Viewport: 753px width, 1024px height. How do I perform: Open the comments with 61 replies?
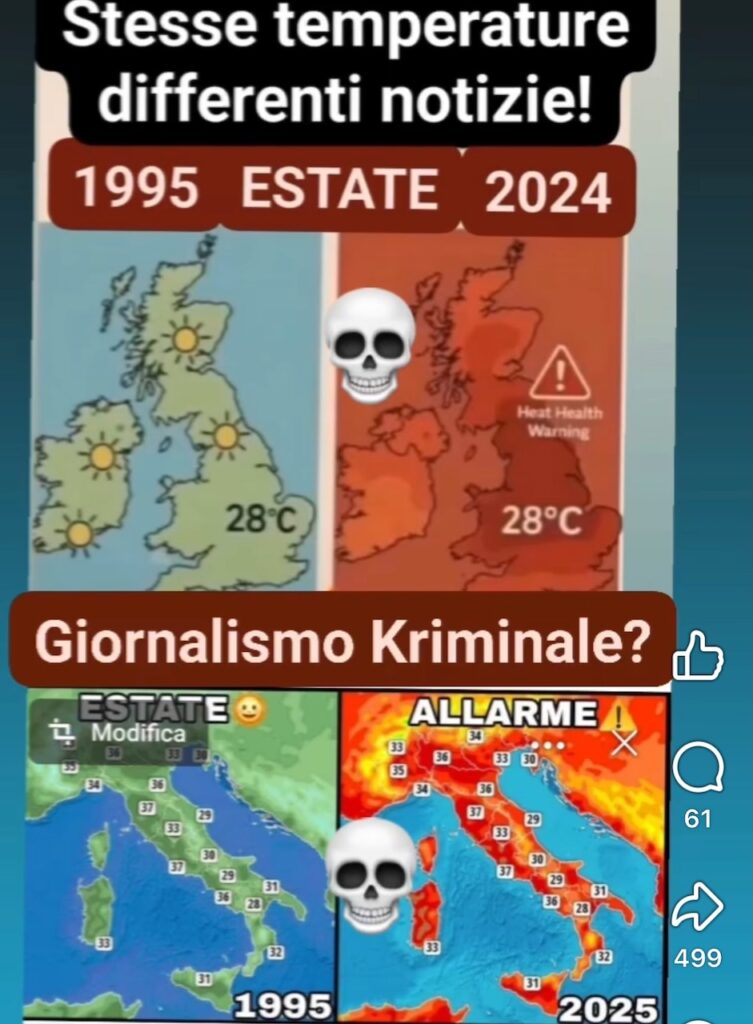(x=697, y=772)
